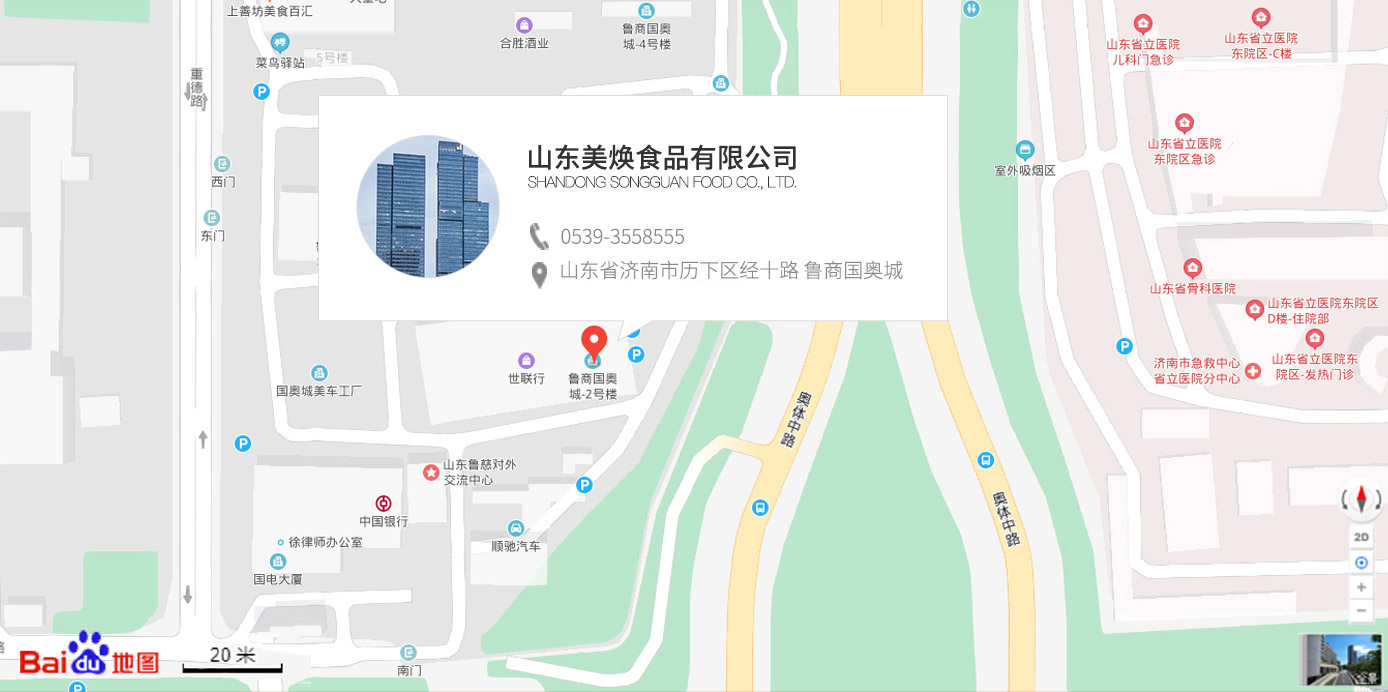Zoom out using the minus button
Viewport: 1388px width, 692px height.
[x=1361, y=610]
